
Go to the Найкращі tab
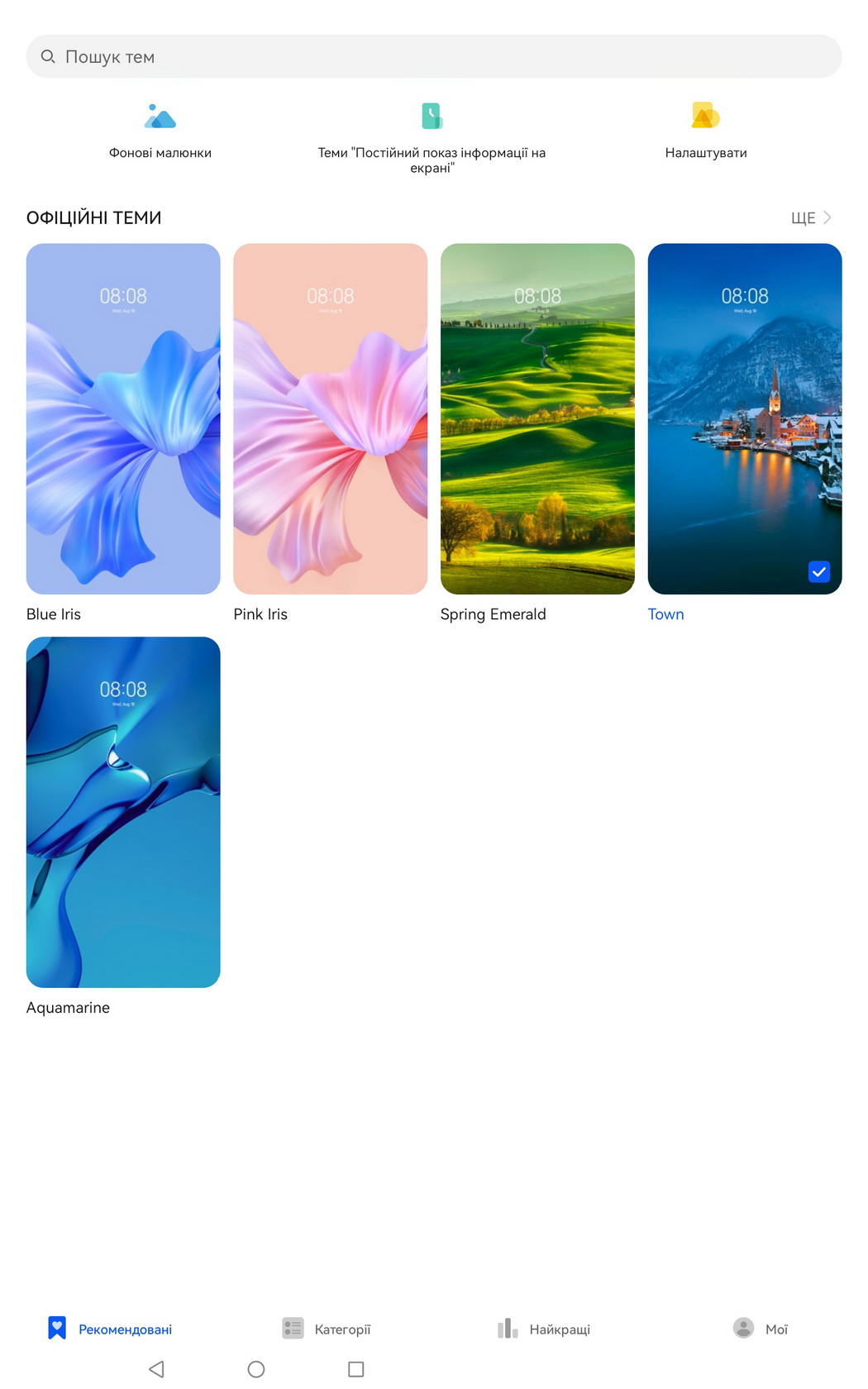point(544,1329)
